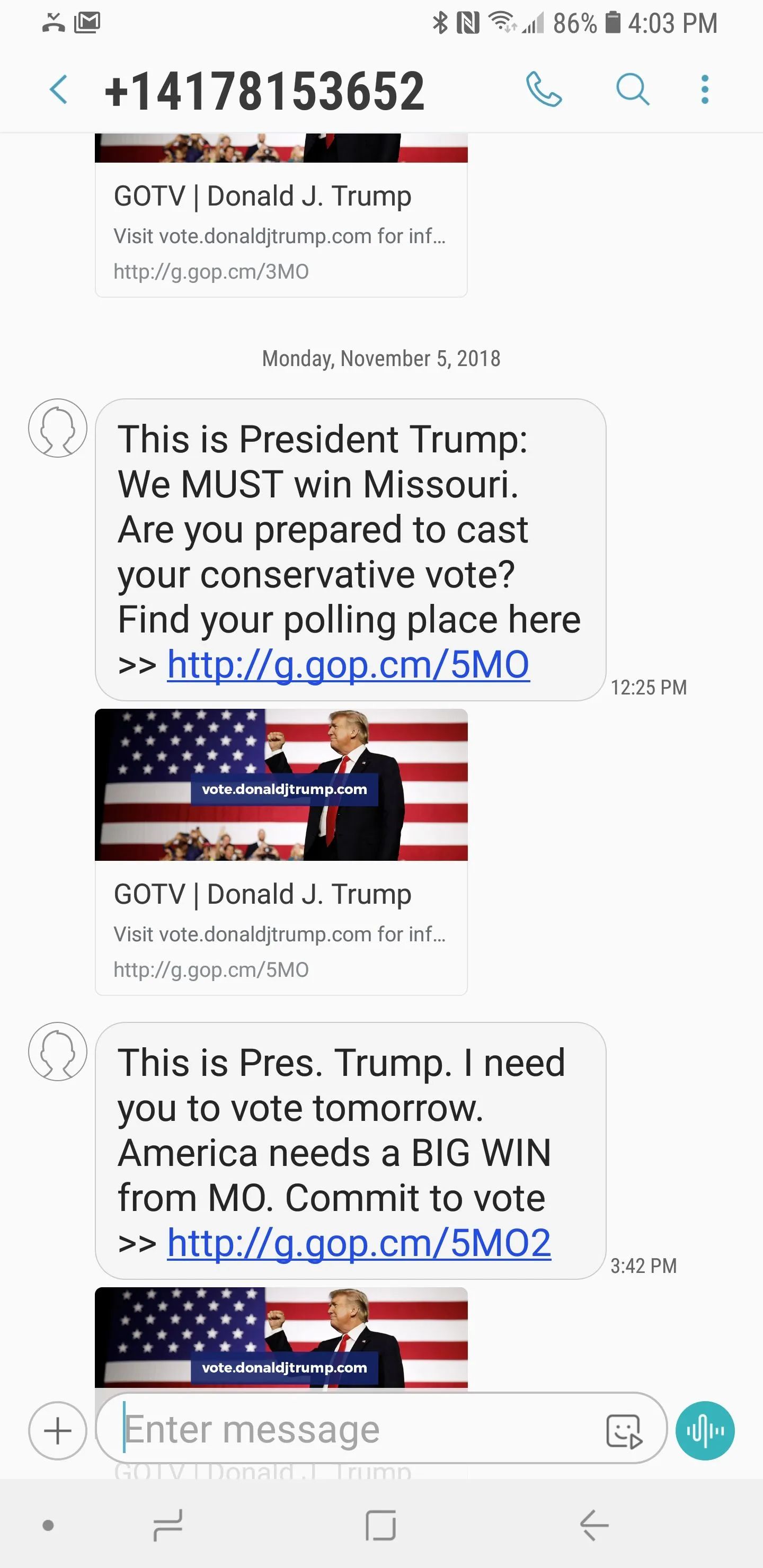Viewport: 763px width, 1568px height.
Task: View sender avatar on 12:25 PM message
Action: [58, 428]
